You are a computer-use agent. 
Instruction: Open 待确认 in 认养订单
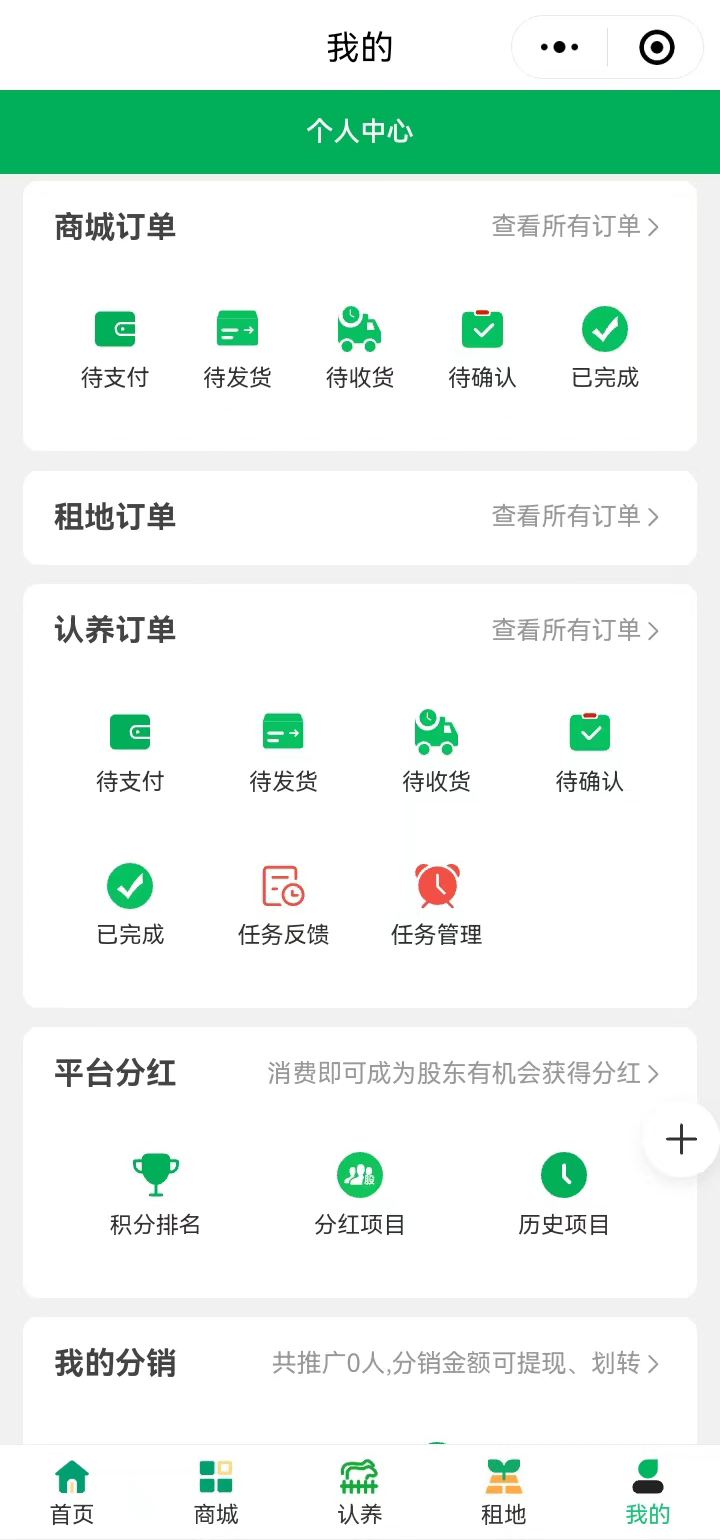(590, 752)
